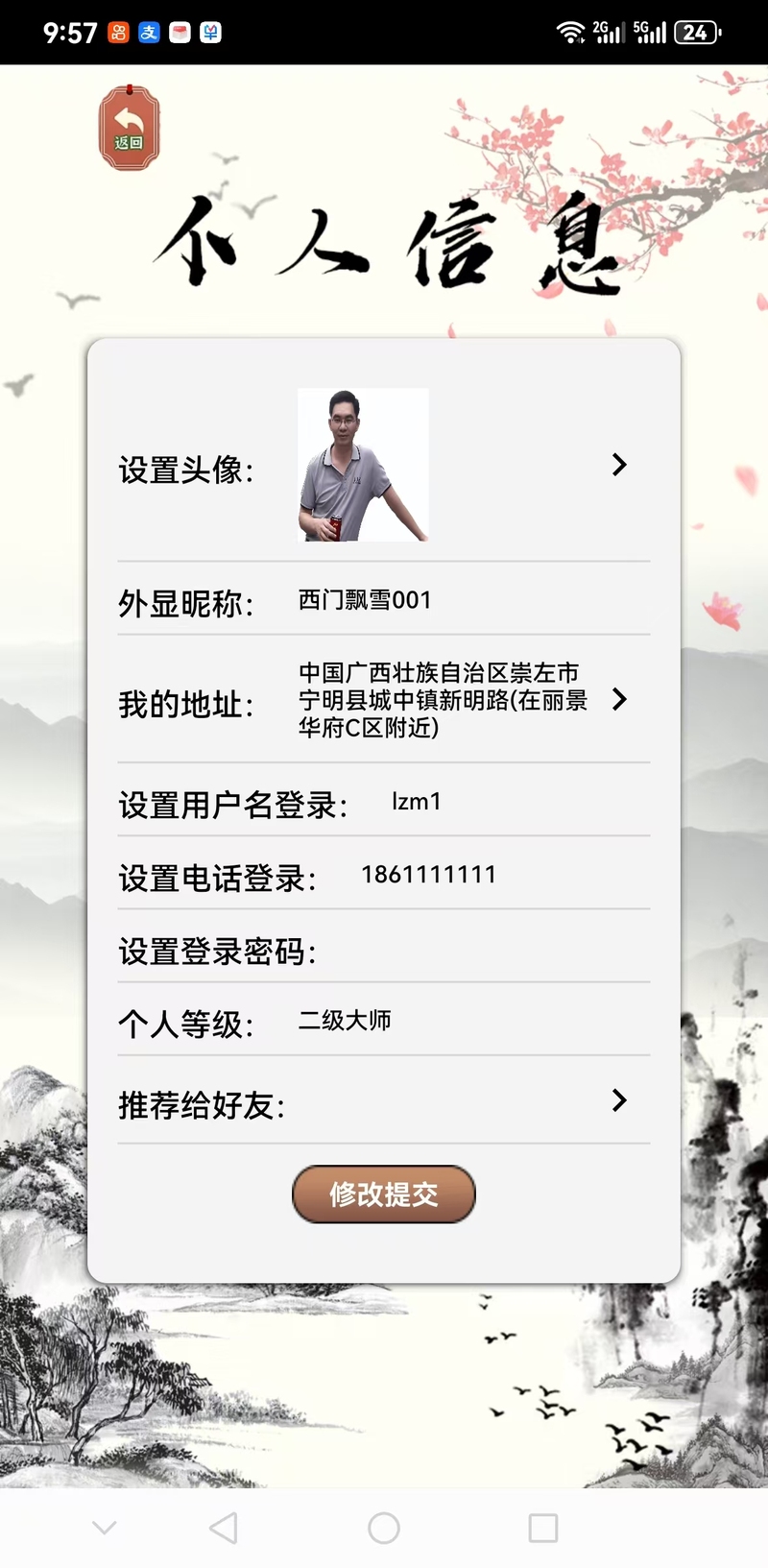This screenshot has height=1568, width=768.
Task: Tap the 返回 back button
Action: [129, 129]
